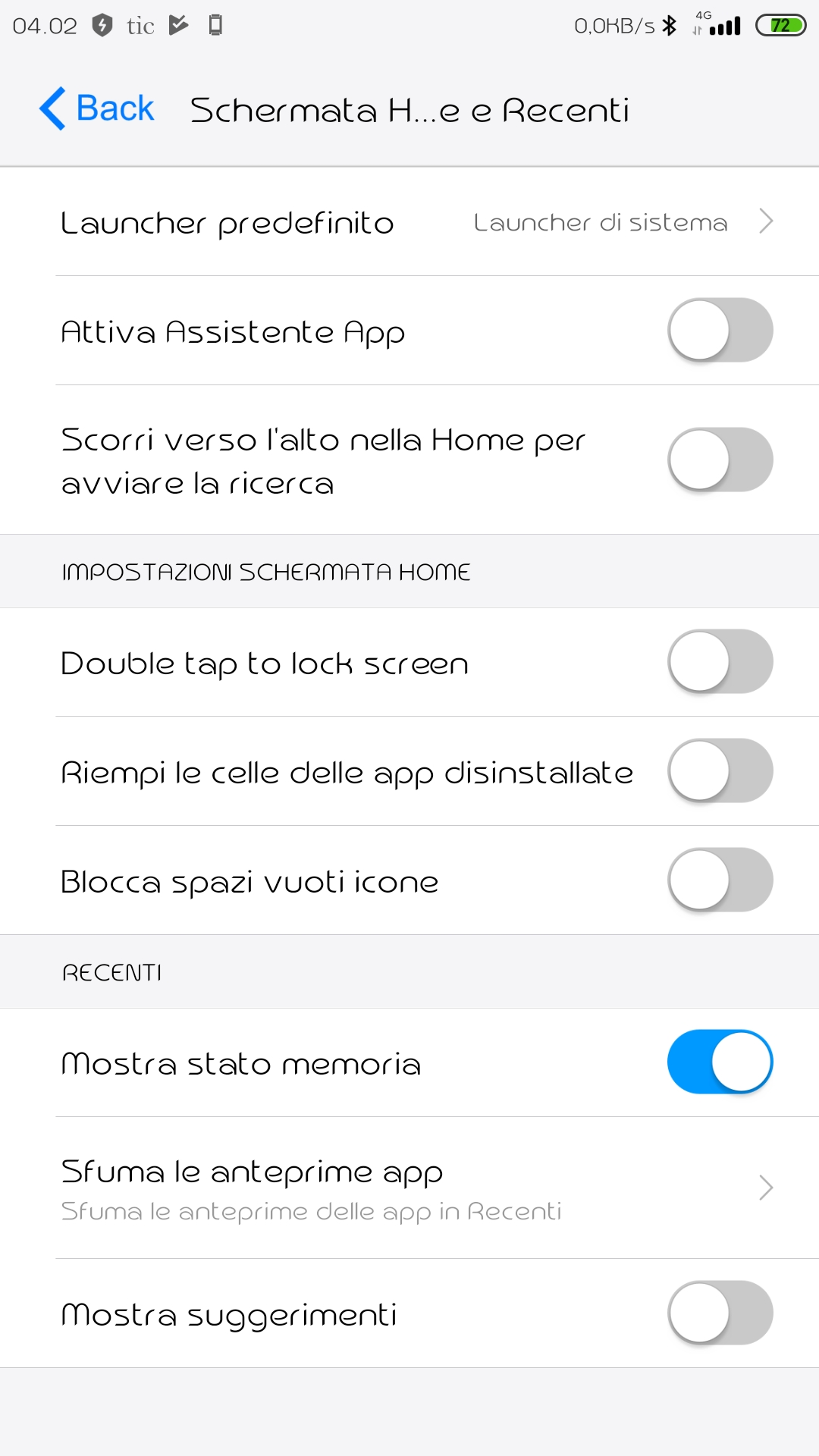This screenshot has height=1456, width=819.
Task: Open Sfuma le anteprime app
Action: click(x=409, y=1188)
